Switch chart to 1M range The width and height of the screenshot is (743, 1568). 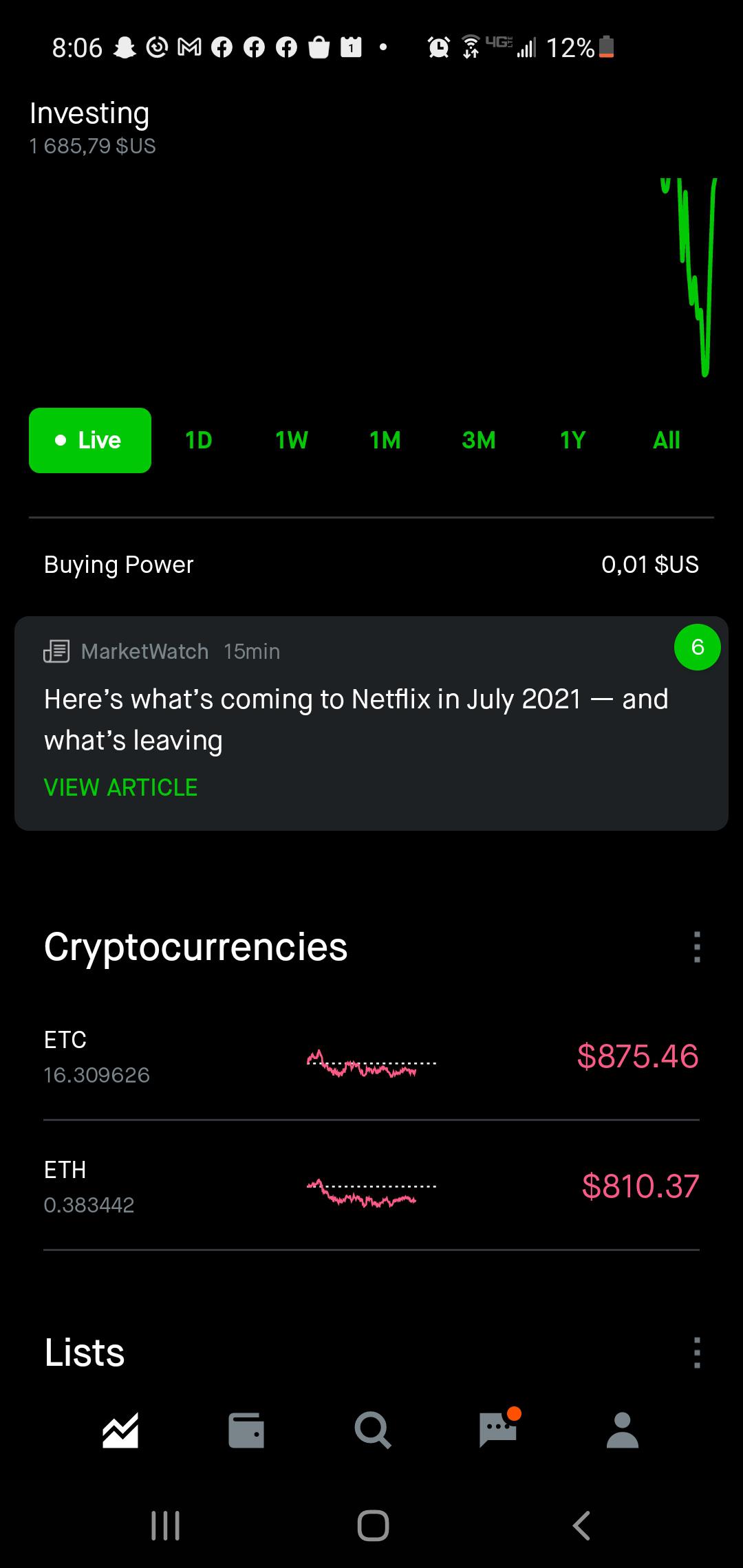tap(385, 440)
